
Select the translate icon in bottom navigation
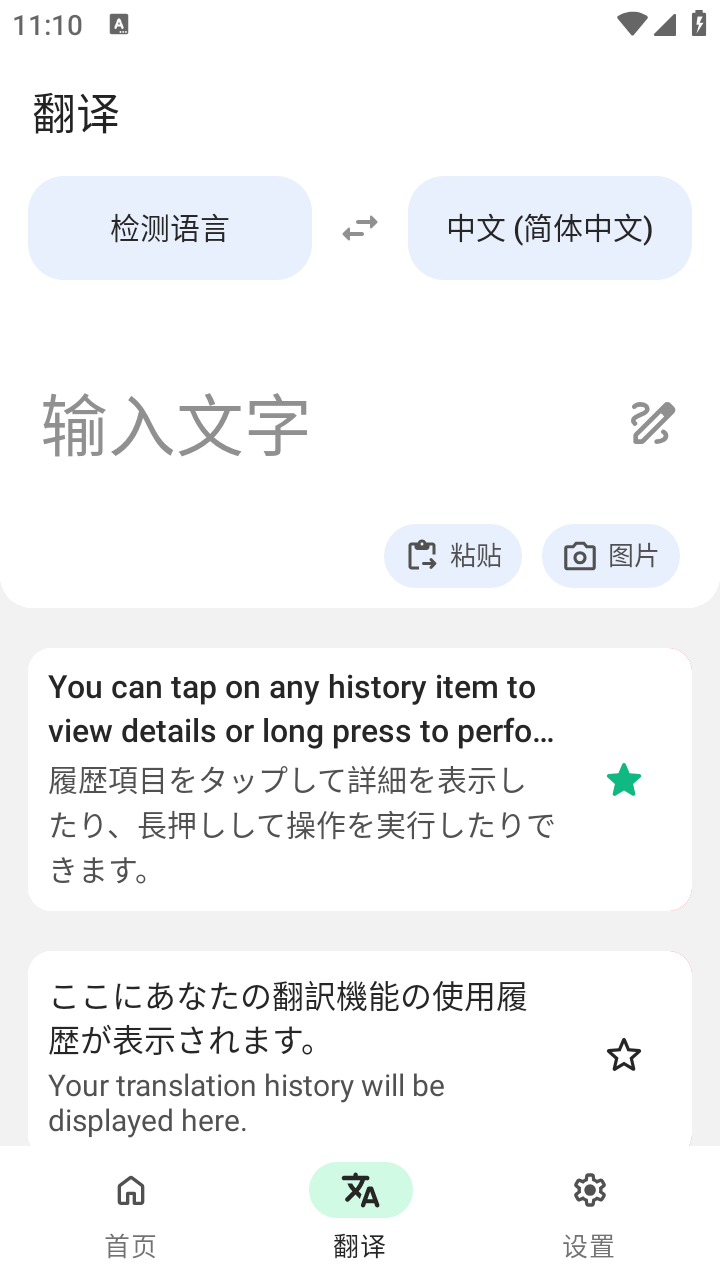point(361,1190)
